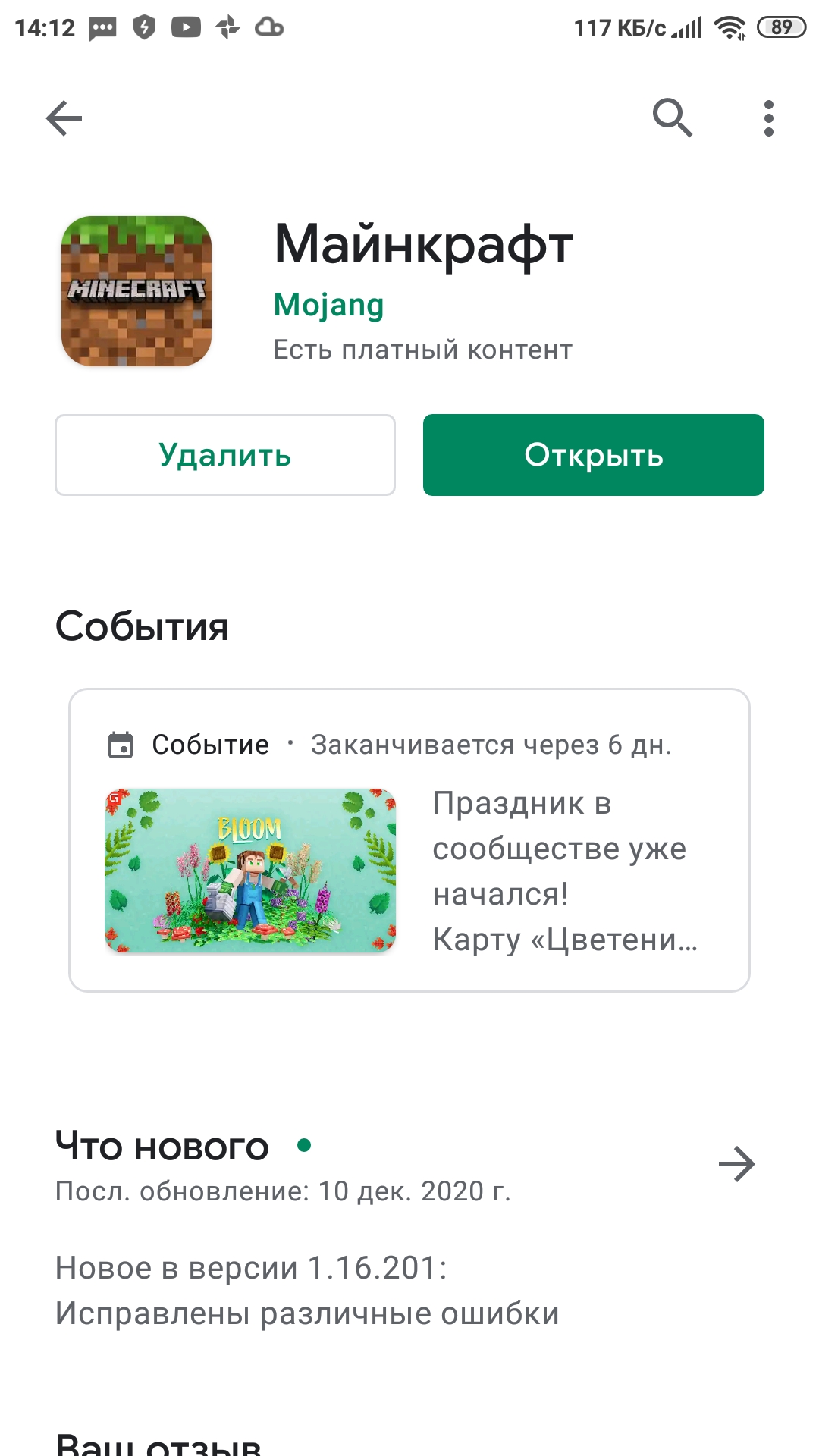
Task: Open the search magnifier icon
Action: tap(673, 118)
